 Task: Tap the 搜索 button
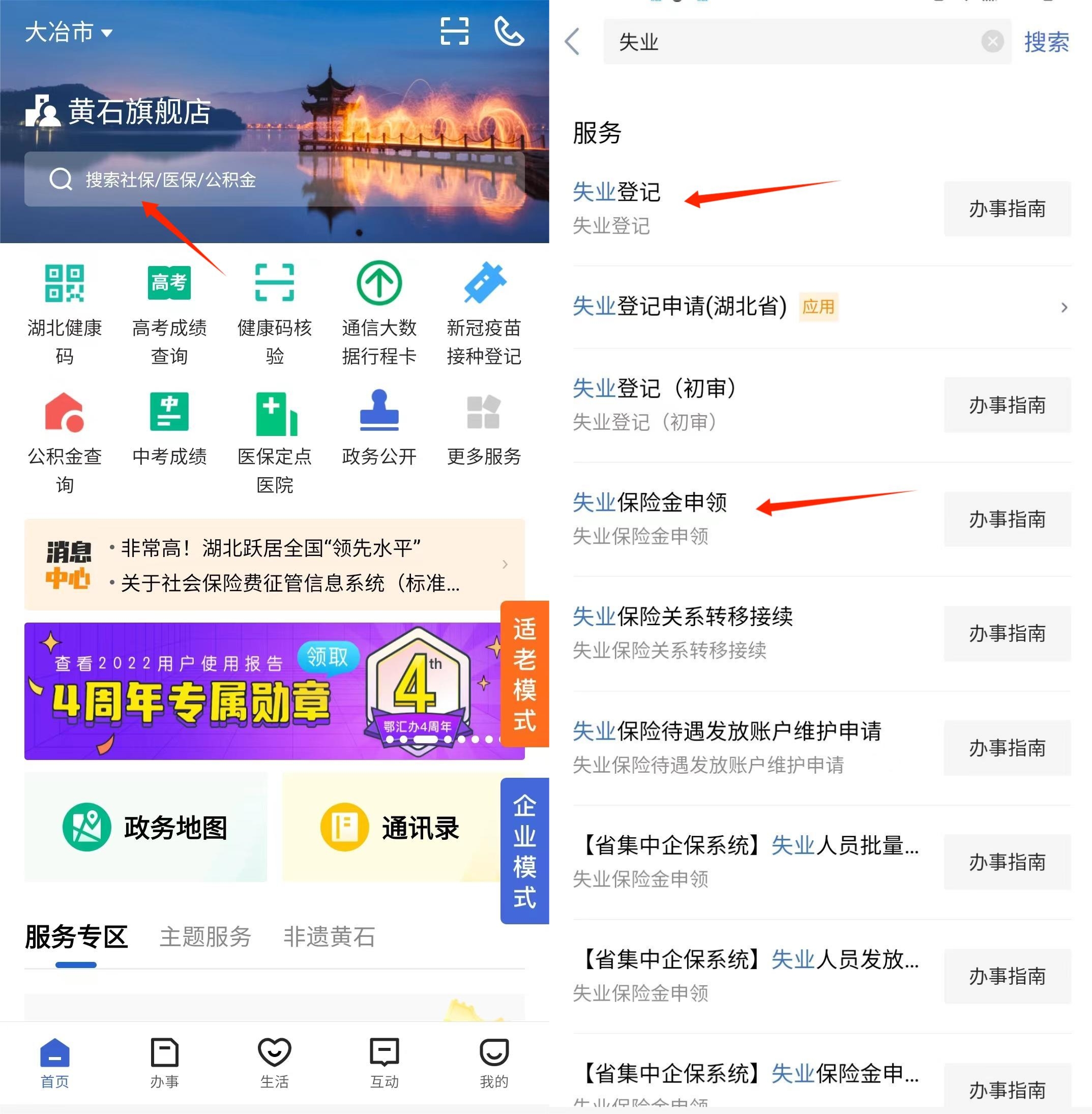coord(1046,42)
